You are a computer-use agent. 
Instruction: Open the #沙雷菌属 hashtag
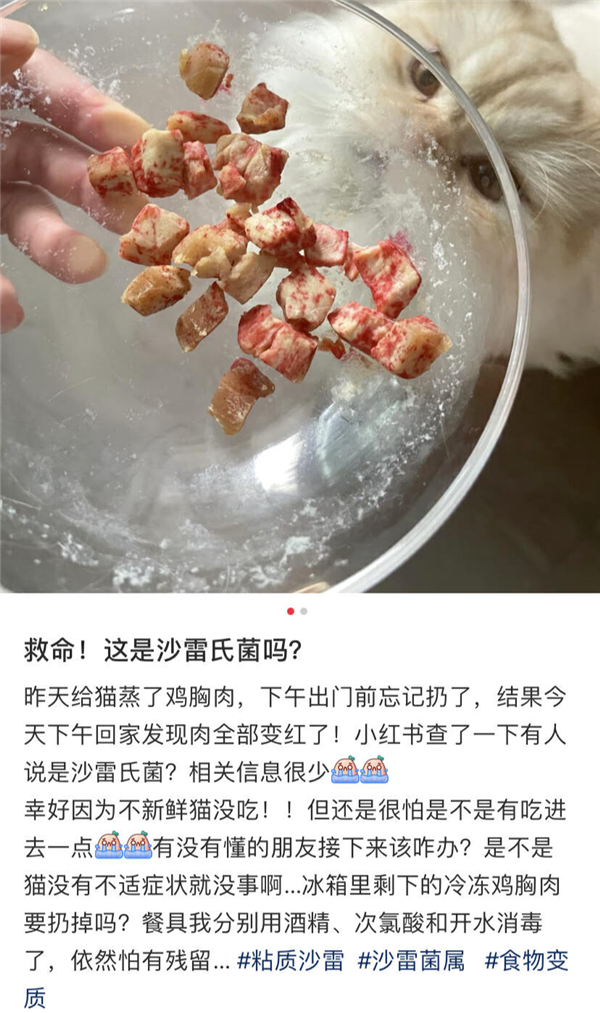411,962
